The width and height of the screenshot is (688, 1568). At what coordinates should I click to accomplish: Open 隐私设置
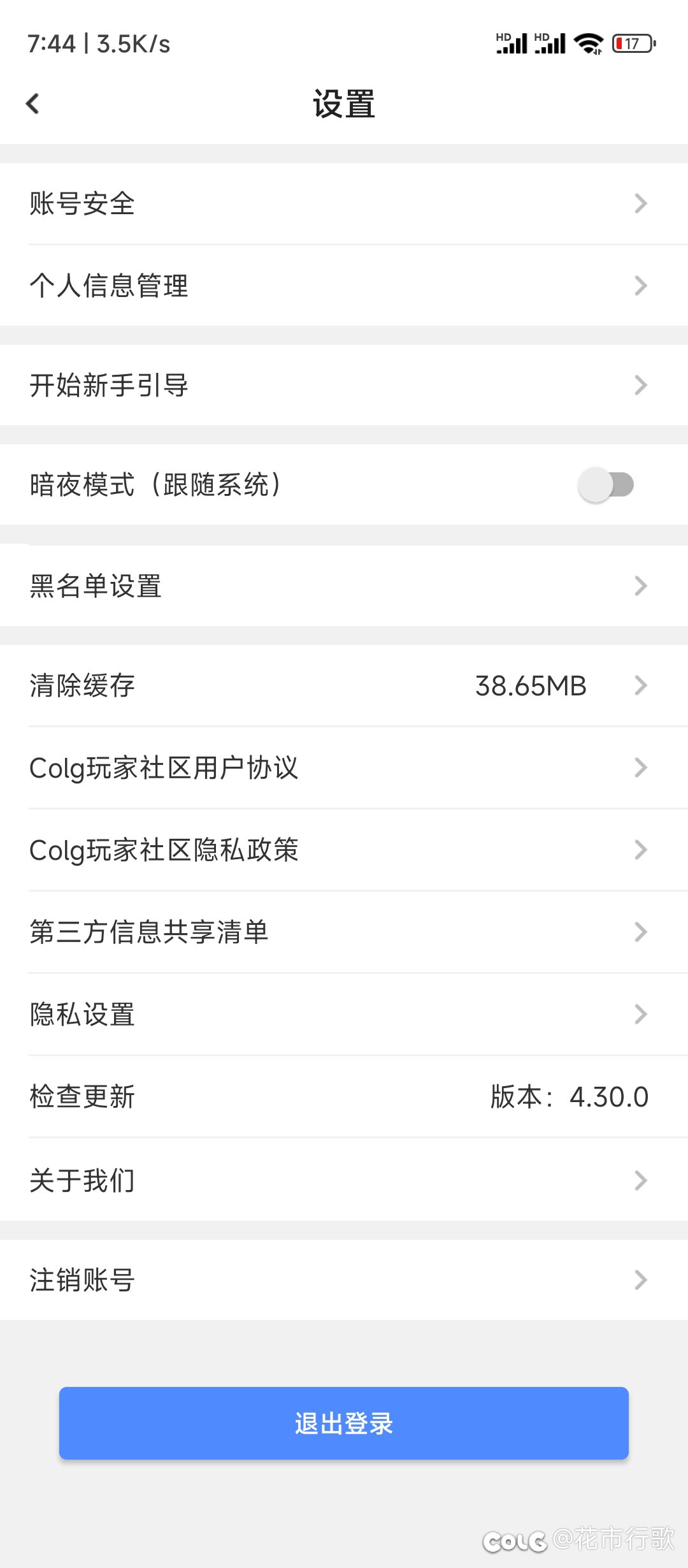pos(344,1014)
